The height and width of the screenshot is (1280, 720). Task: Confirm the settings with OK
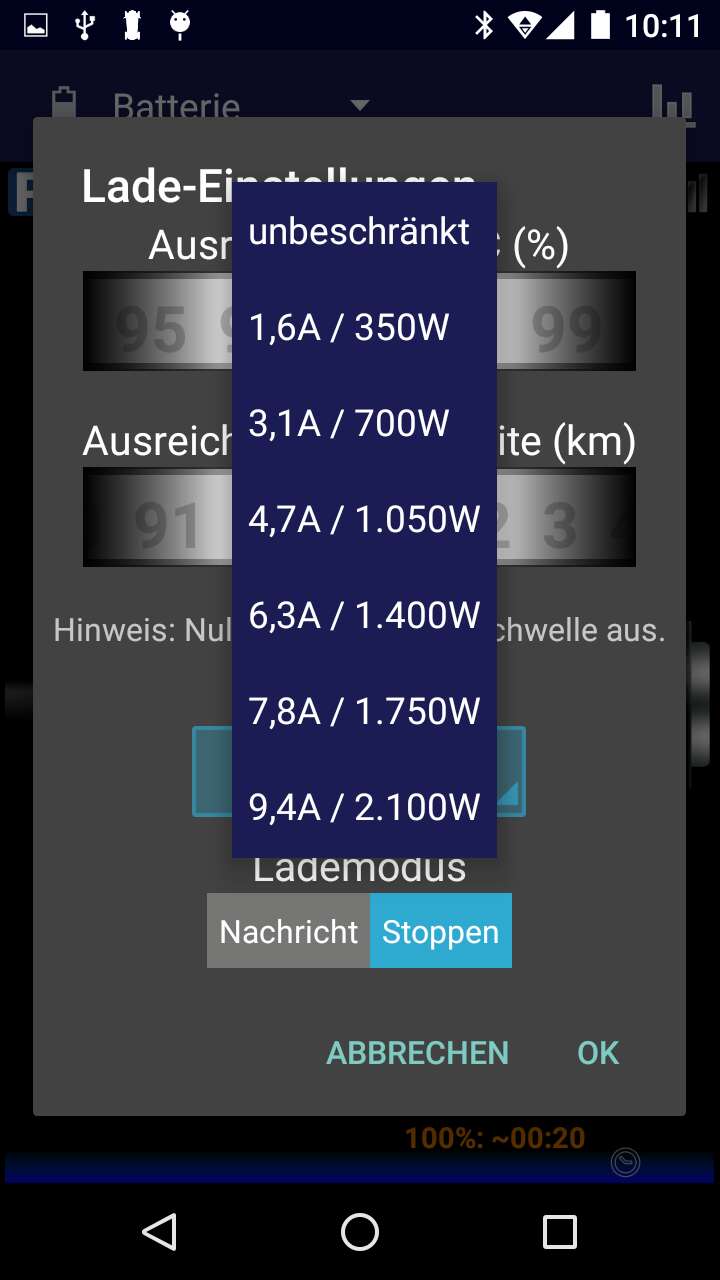(598, 1052)
